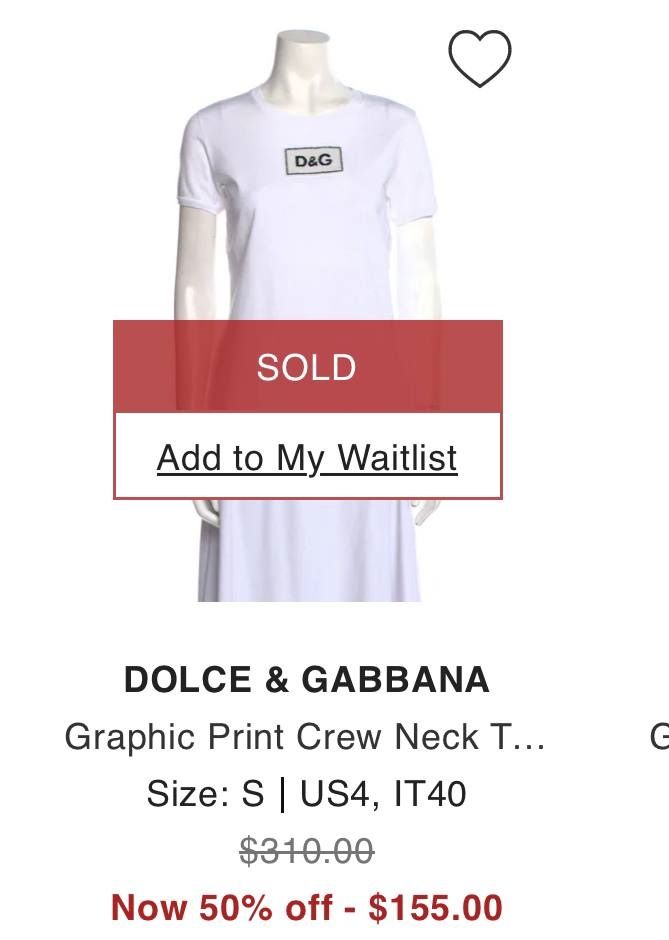The height and width of the screenshot is (940, 669).
Task: Favorite the Dolce & Gabbana T-shirt with heart
Action: point(479,58)
